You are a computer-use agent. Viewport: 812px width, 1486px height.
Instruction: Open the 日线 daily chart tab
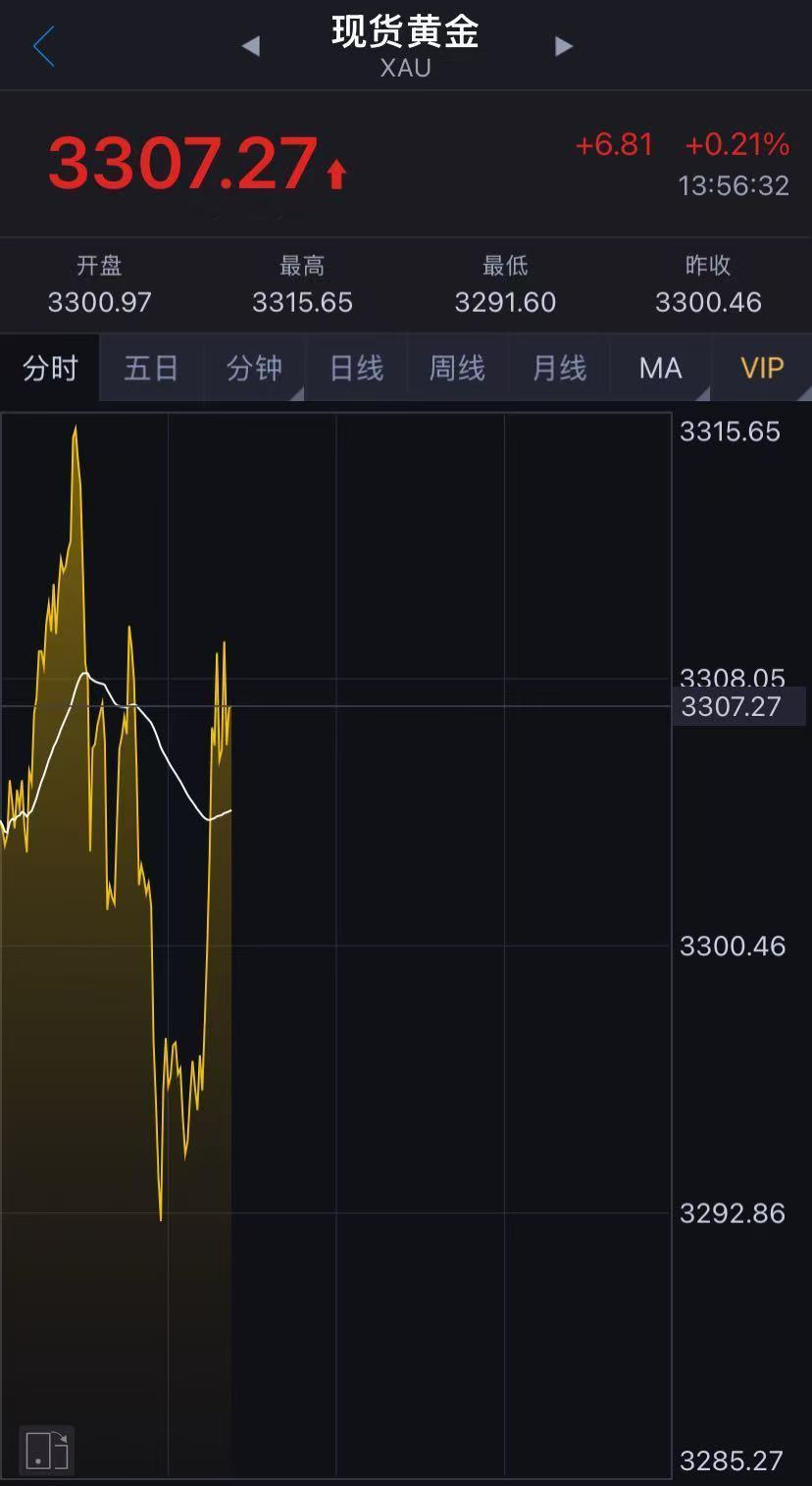355,368
